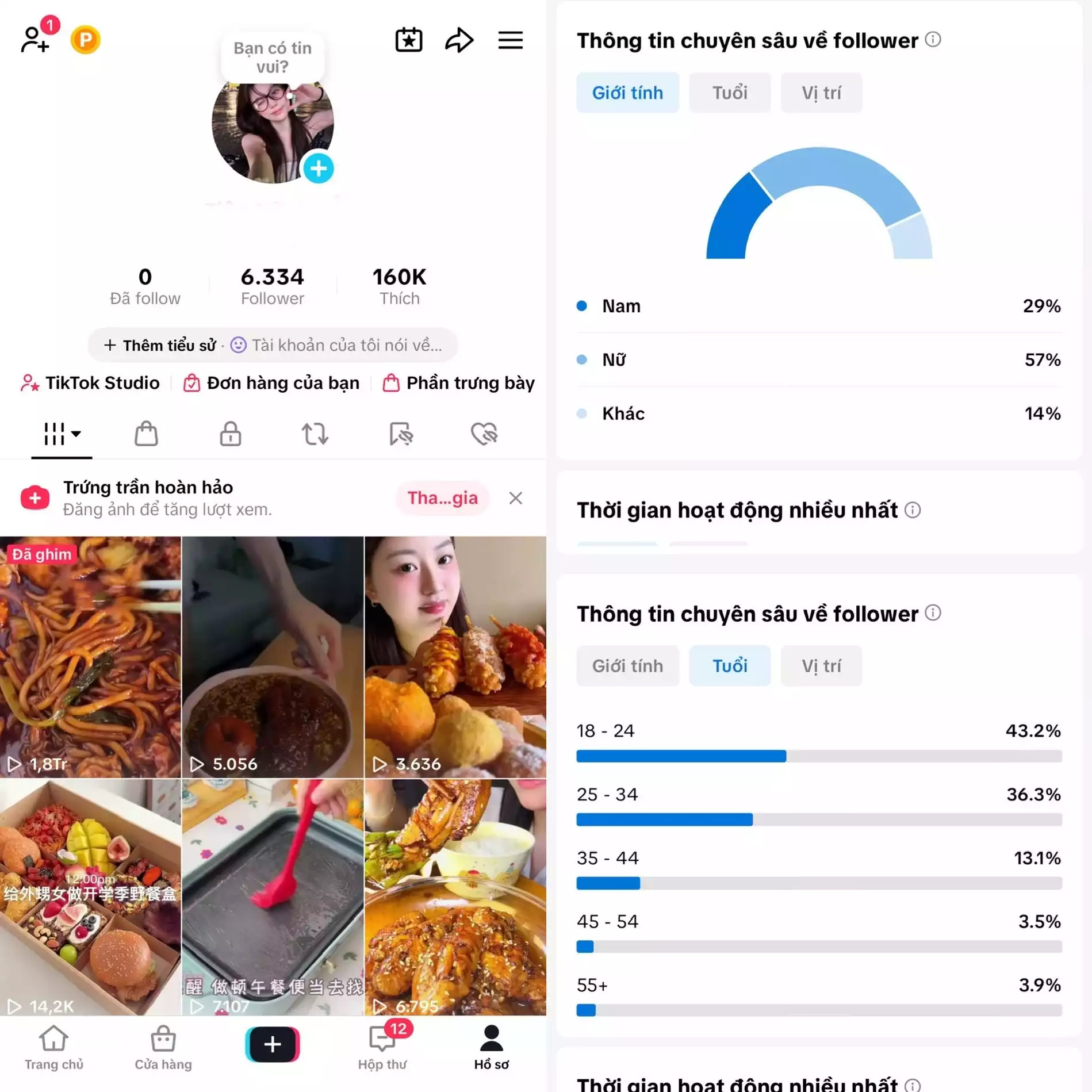Open Phần trưng bày

click(x=459, y=383)
